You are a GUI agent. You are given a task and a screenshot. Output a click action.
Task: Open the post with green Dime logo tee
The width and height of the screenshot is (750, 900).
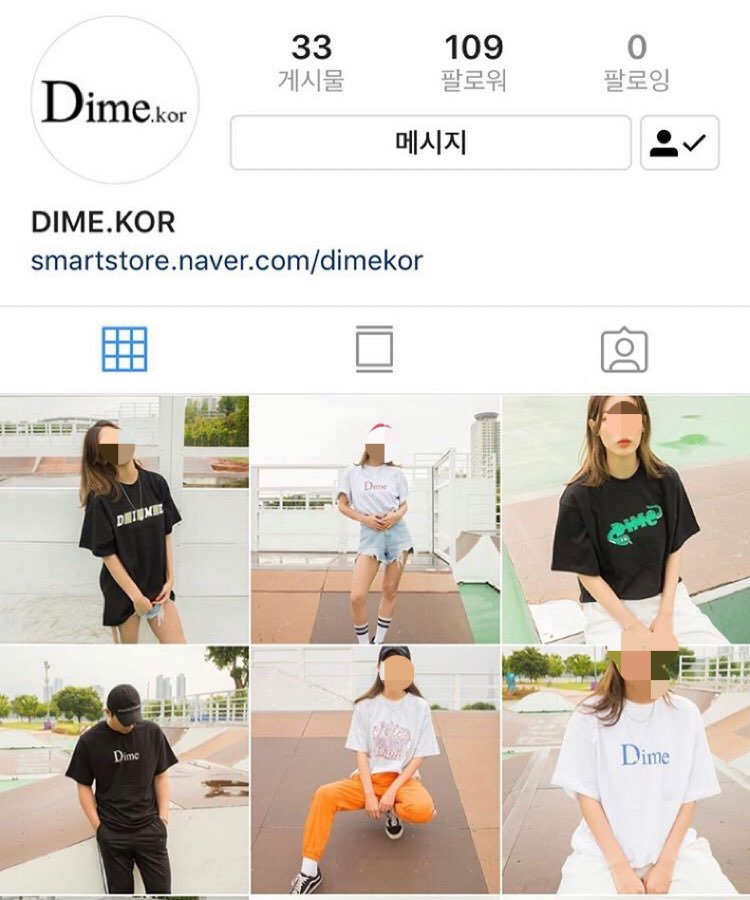point(626,519)
